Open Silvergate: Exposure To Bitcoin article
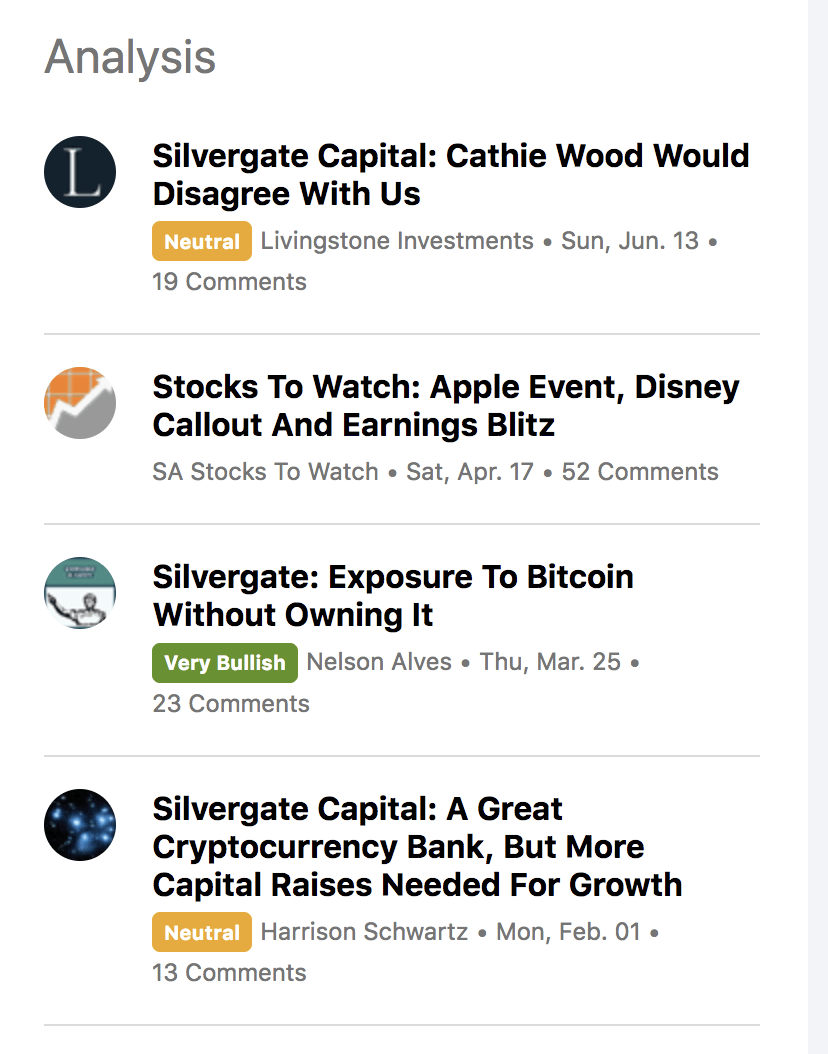 [393, 596]
